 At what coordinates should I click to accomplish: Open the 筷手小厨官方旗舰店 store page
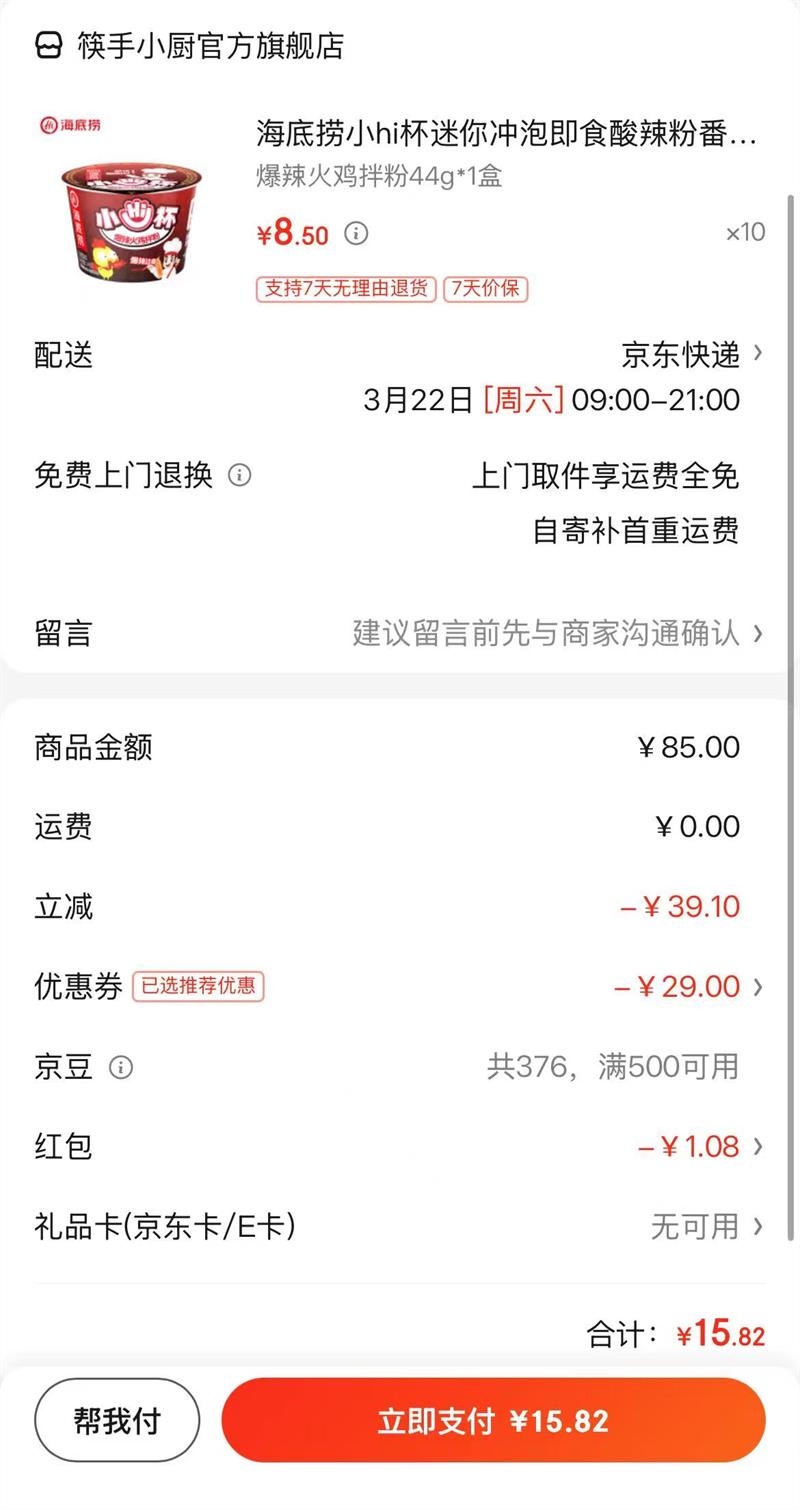click(210, 46)
